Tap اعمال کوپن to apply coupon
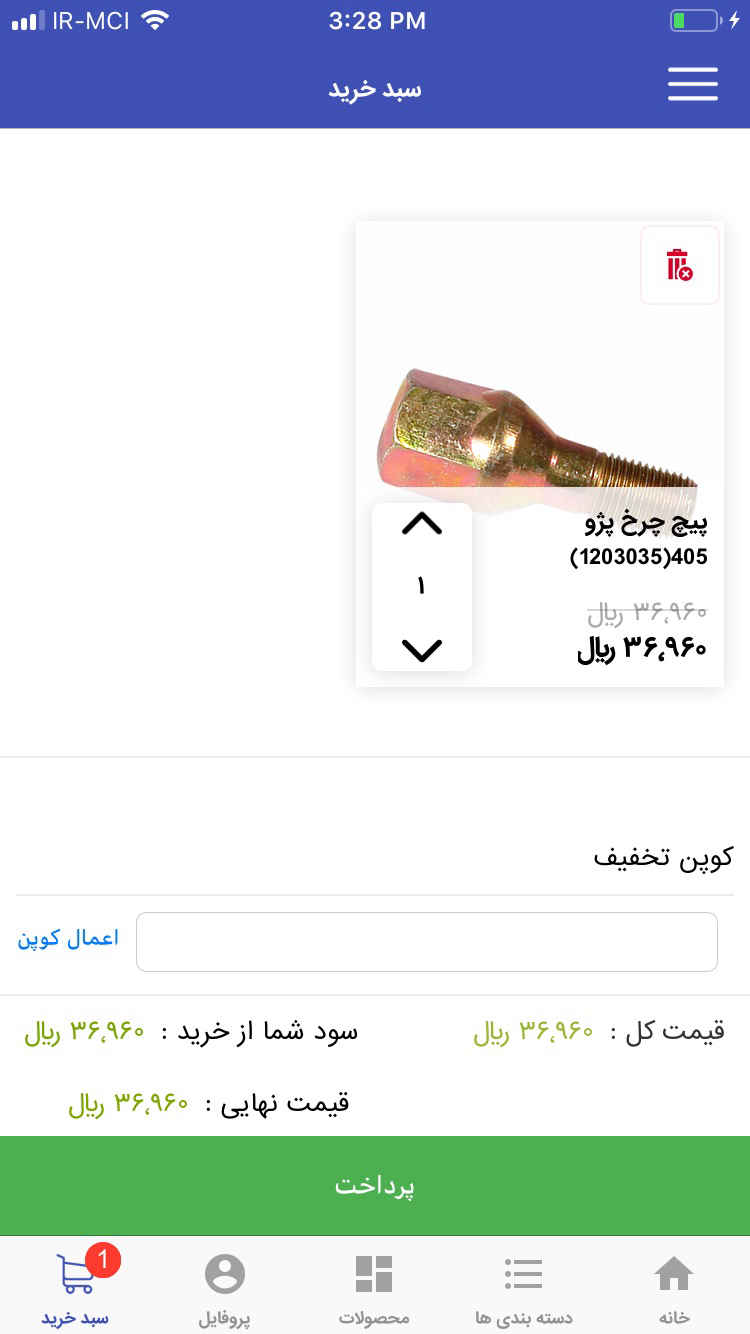Screen dimensions: 750x1334 click(x=68, y=939)
